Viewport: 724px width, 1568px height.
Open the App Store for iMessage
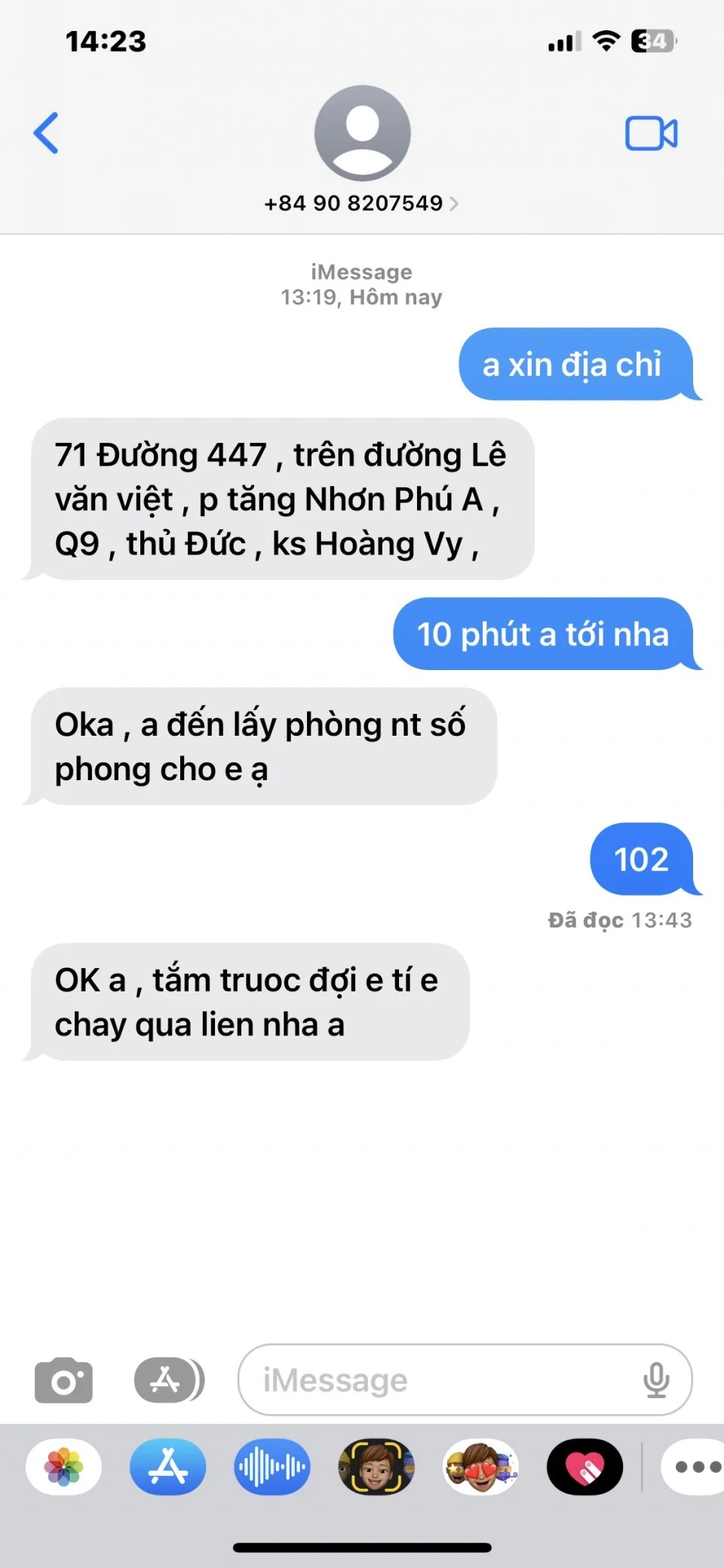pyautogui.click(x=168, y=1467)
